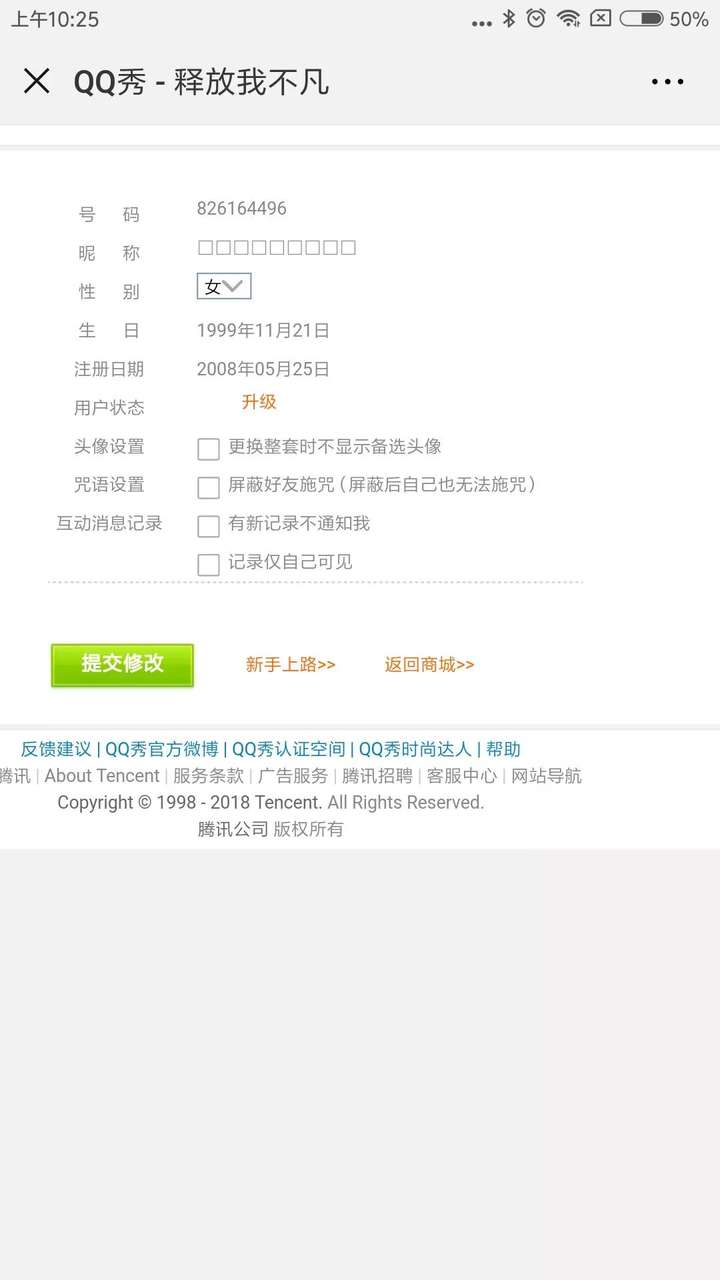Check 更换整套时不显示备选头像 option
The height and width of the screenshot is (1280, 720).
(x=208, y=449)
